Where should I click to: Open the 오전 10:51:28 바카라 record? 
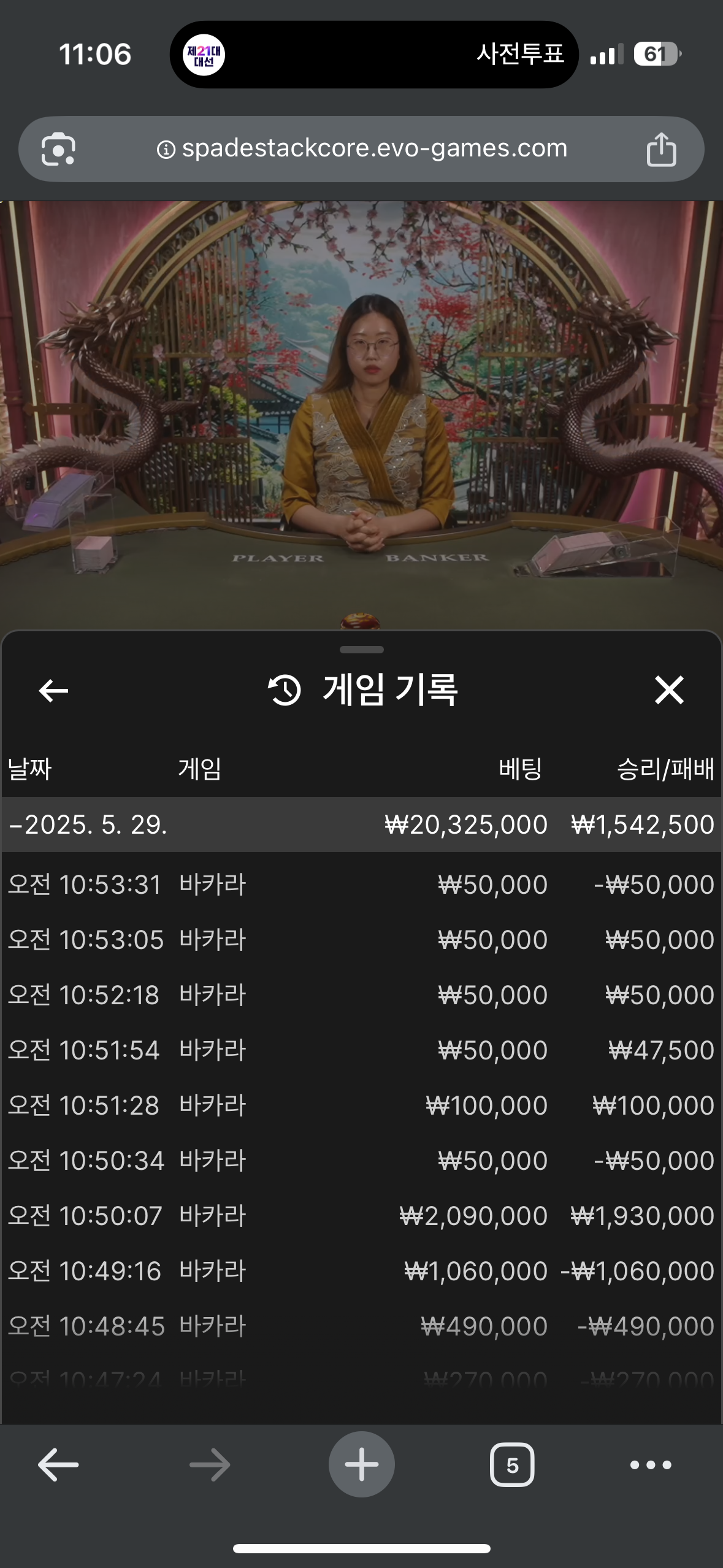(x=361, y=1105)
